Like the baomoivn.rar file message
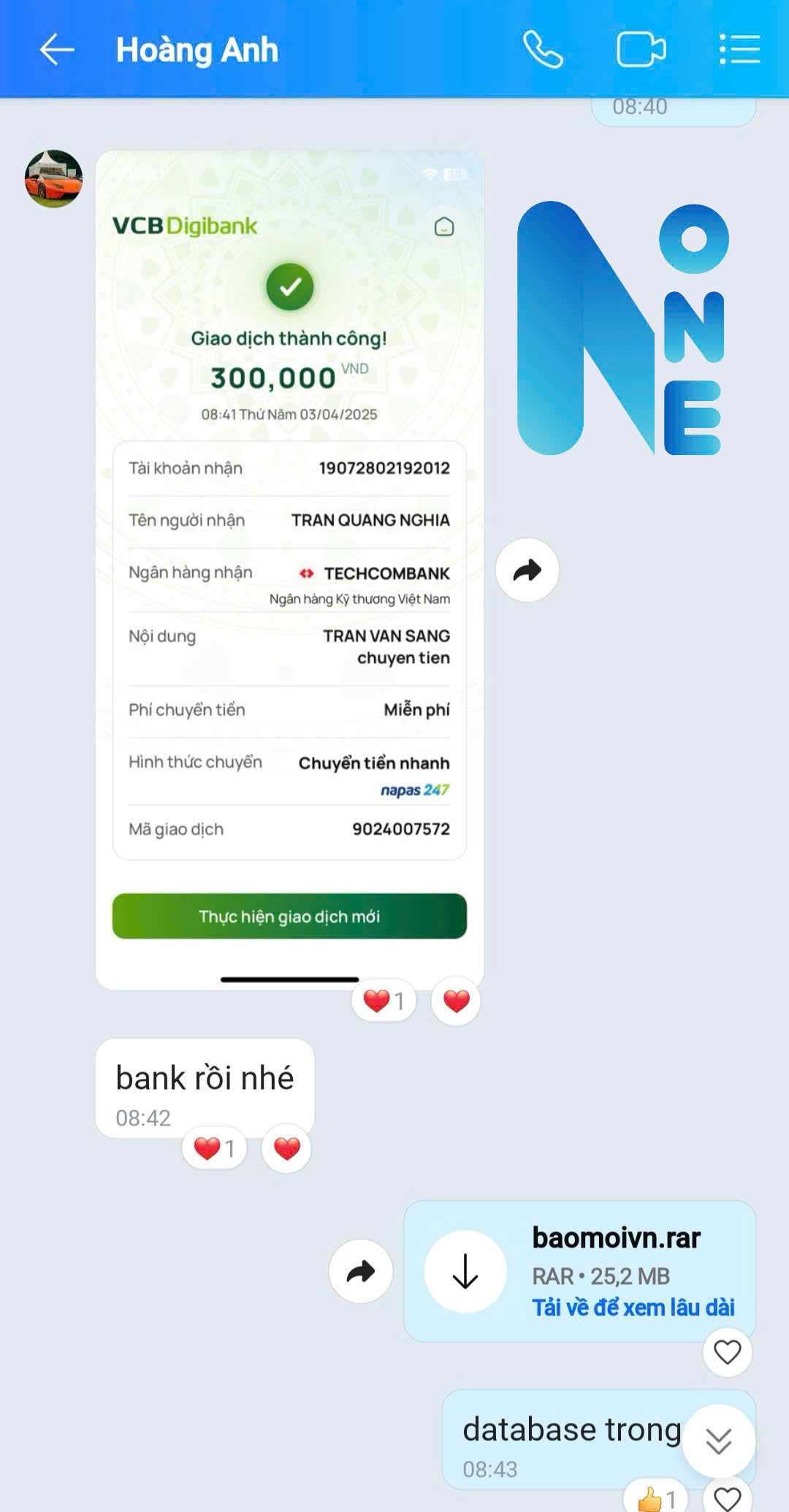This screenshot has width=789, height=1512. tap(727, 1352)
